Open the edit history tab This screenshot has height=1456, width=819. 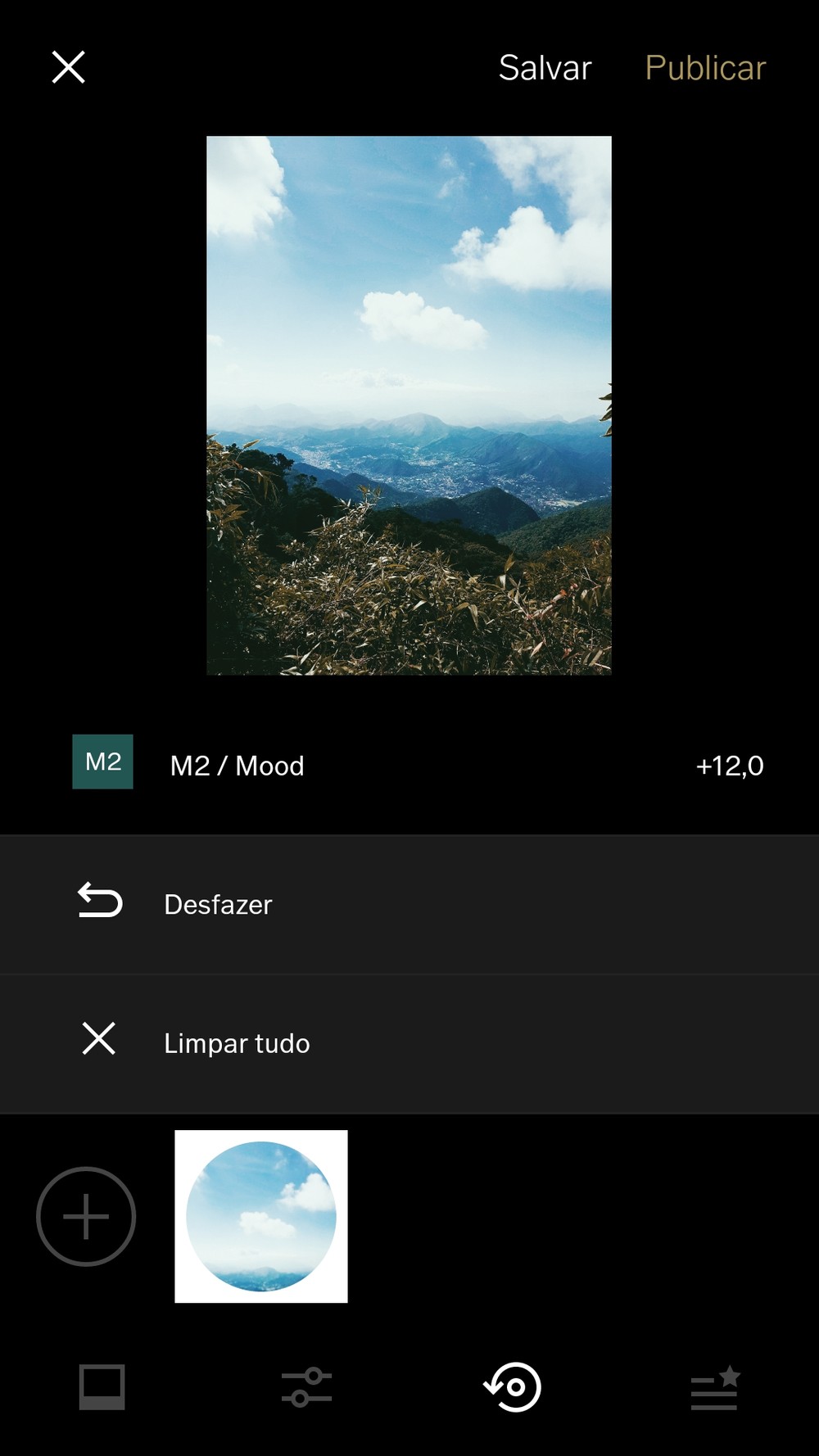(513, 1386)
